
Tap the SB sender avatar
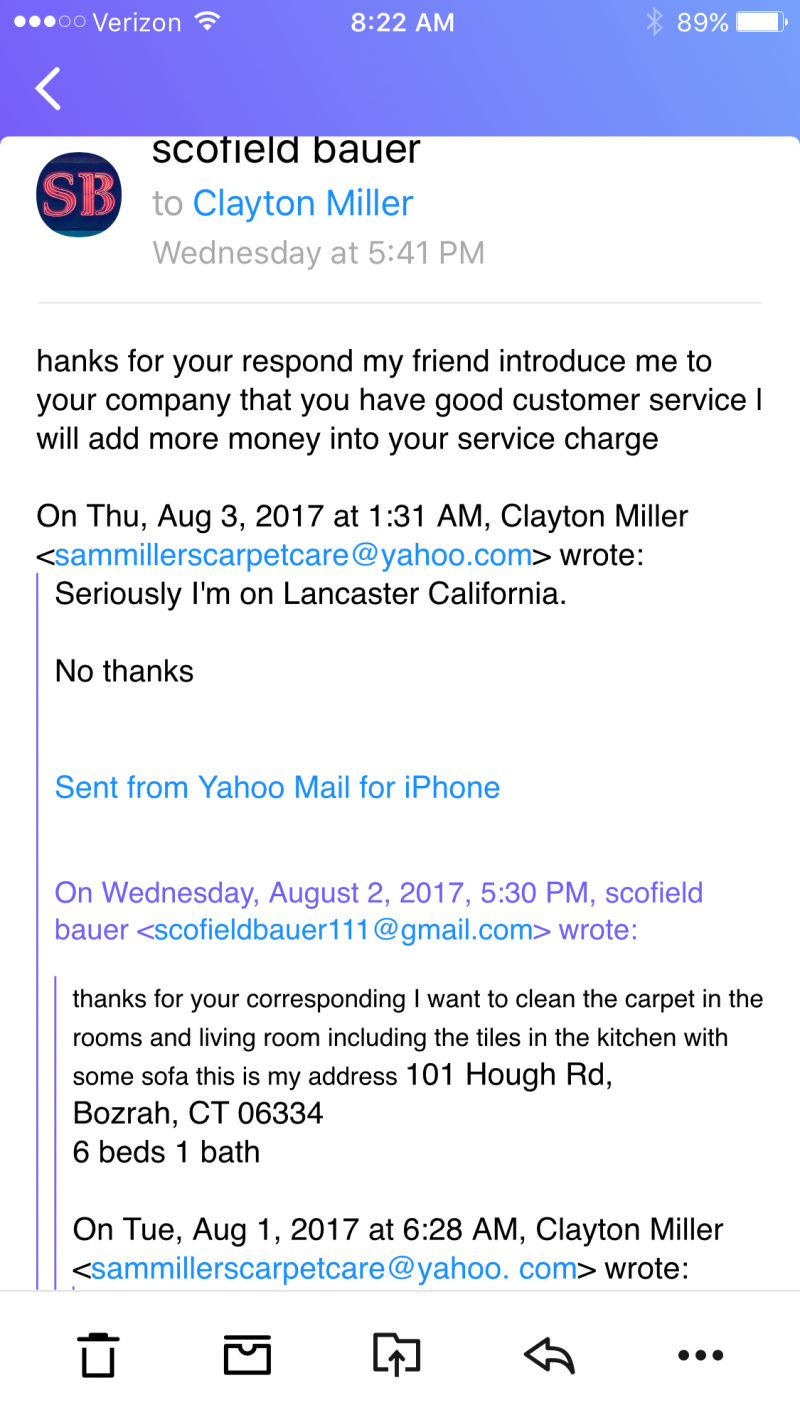79,194
